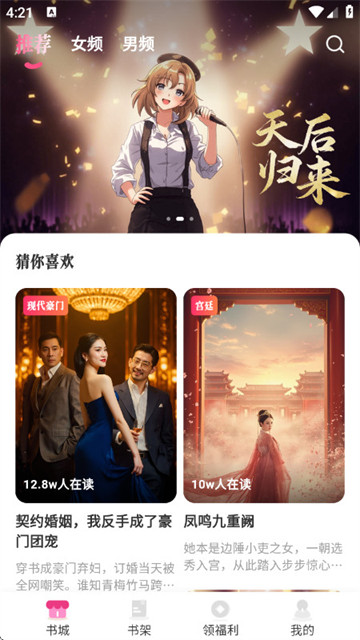This screenshot has width=360, height=640.
Task: Switch to the 我的 tab
Action: point(302,618)
